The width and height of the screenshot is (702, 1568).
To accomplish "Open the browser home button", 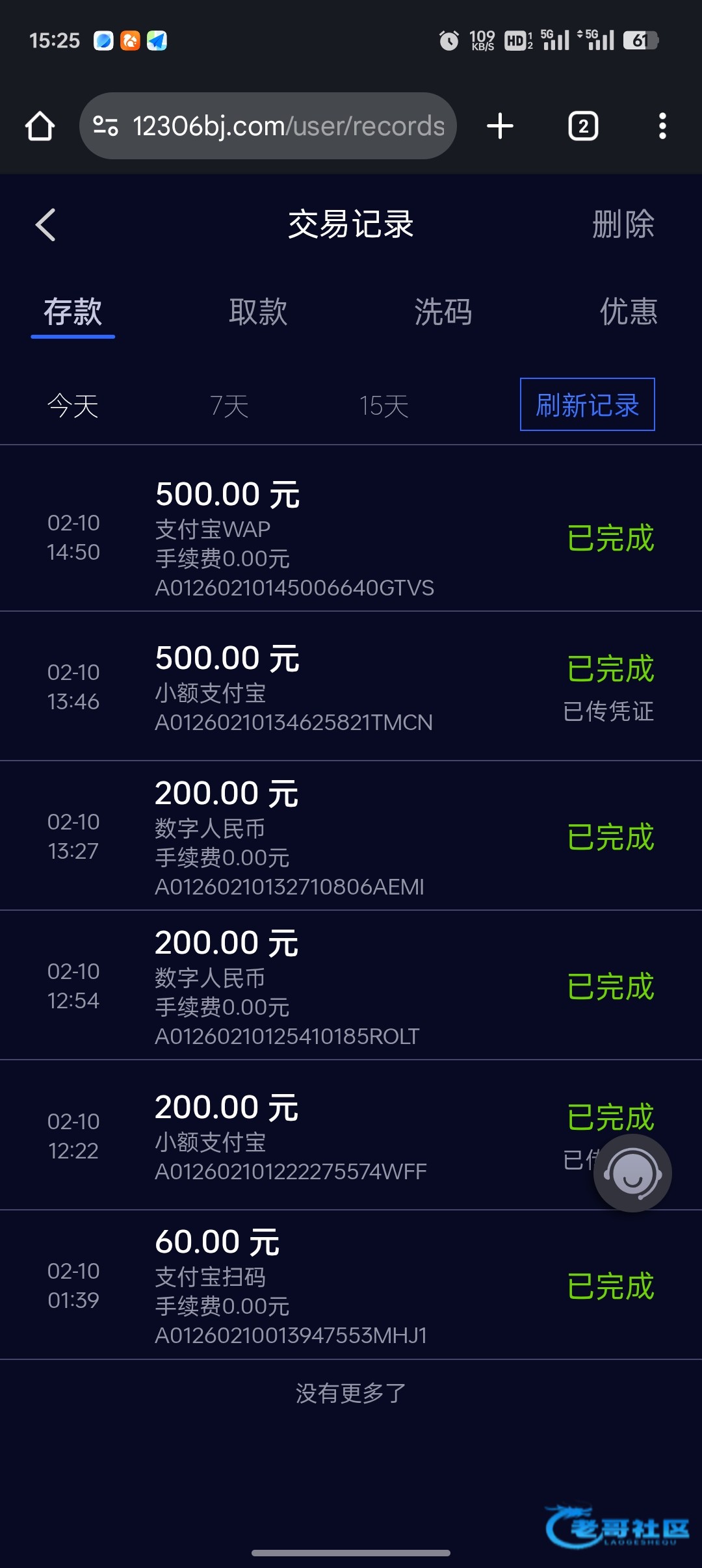I will click(40, 126).
